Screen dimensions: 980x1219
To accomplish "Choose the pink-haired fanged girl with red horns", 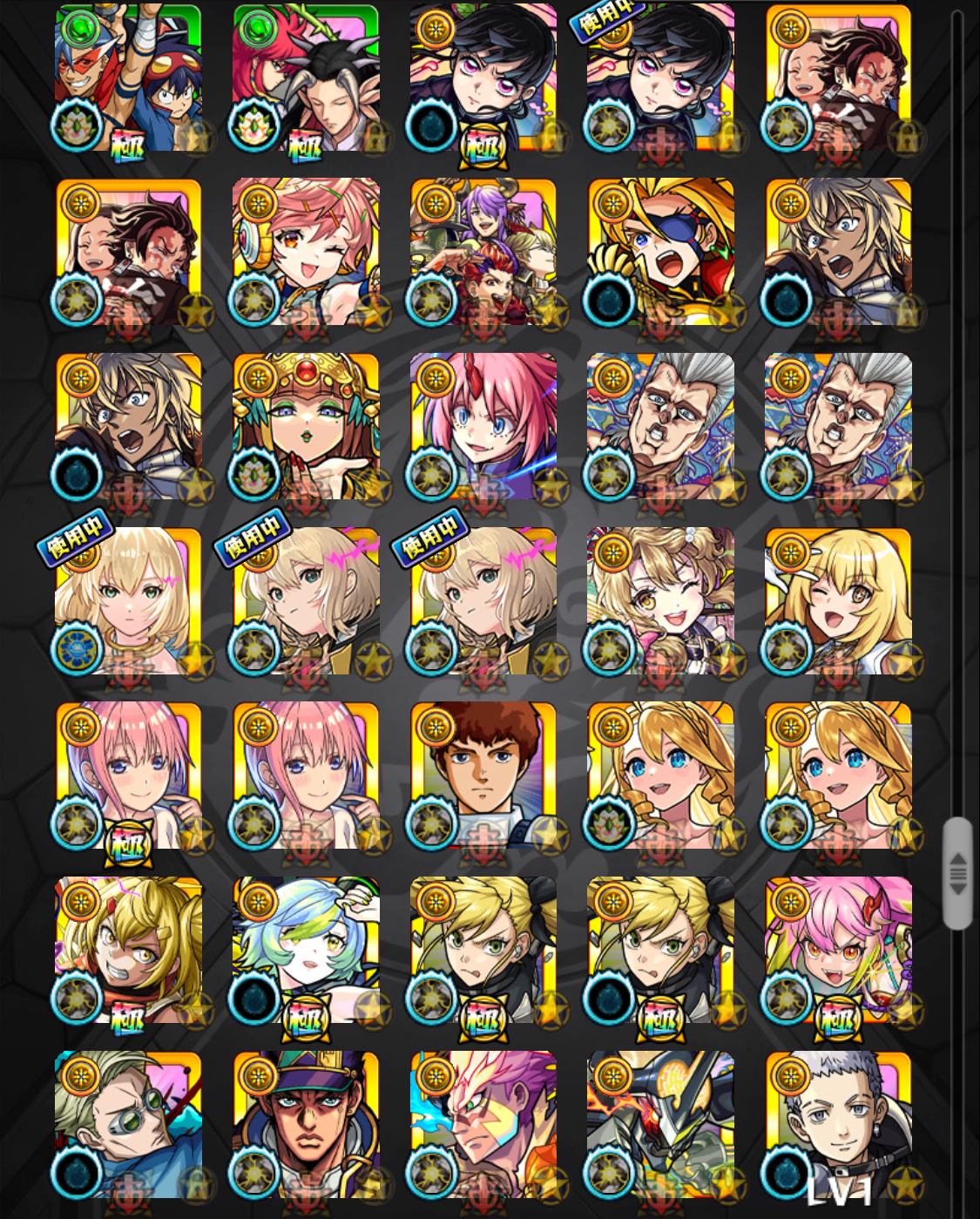I will 838,950.
